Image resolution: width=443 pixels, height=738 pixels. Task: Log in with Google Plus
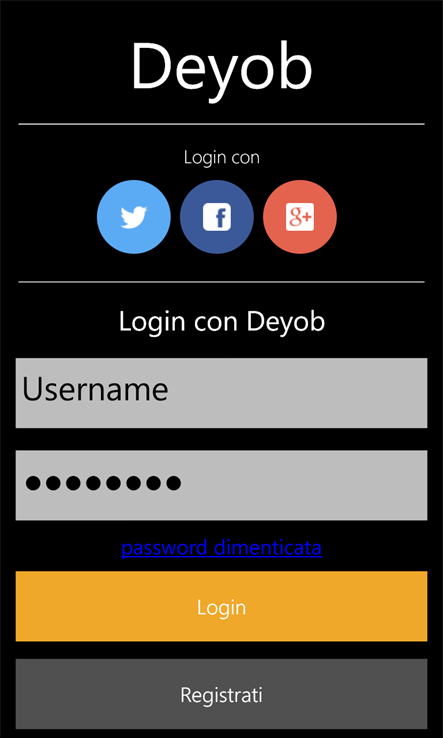(x=300, y=217)
